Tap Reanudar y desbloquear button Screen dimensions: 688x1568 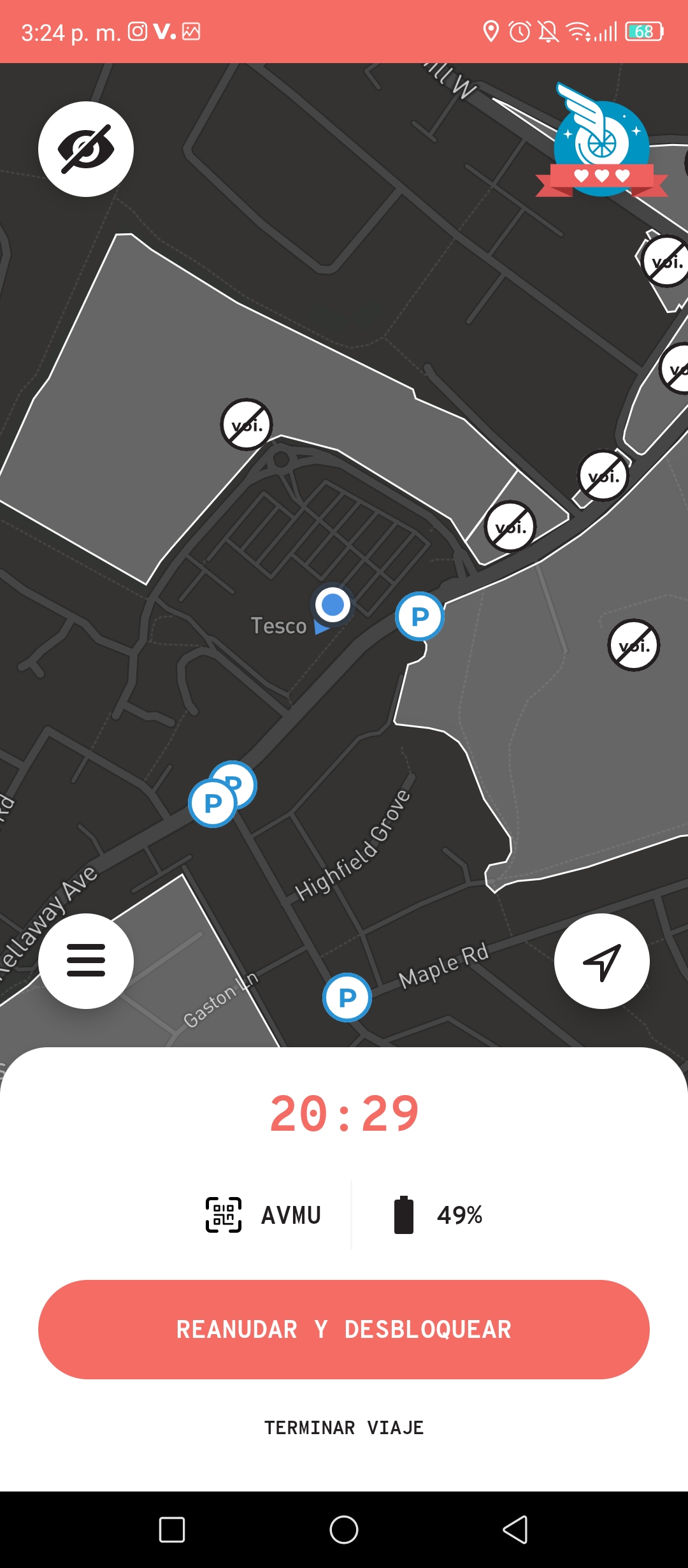344,1329
